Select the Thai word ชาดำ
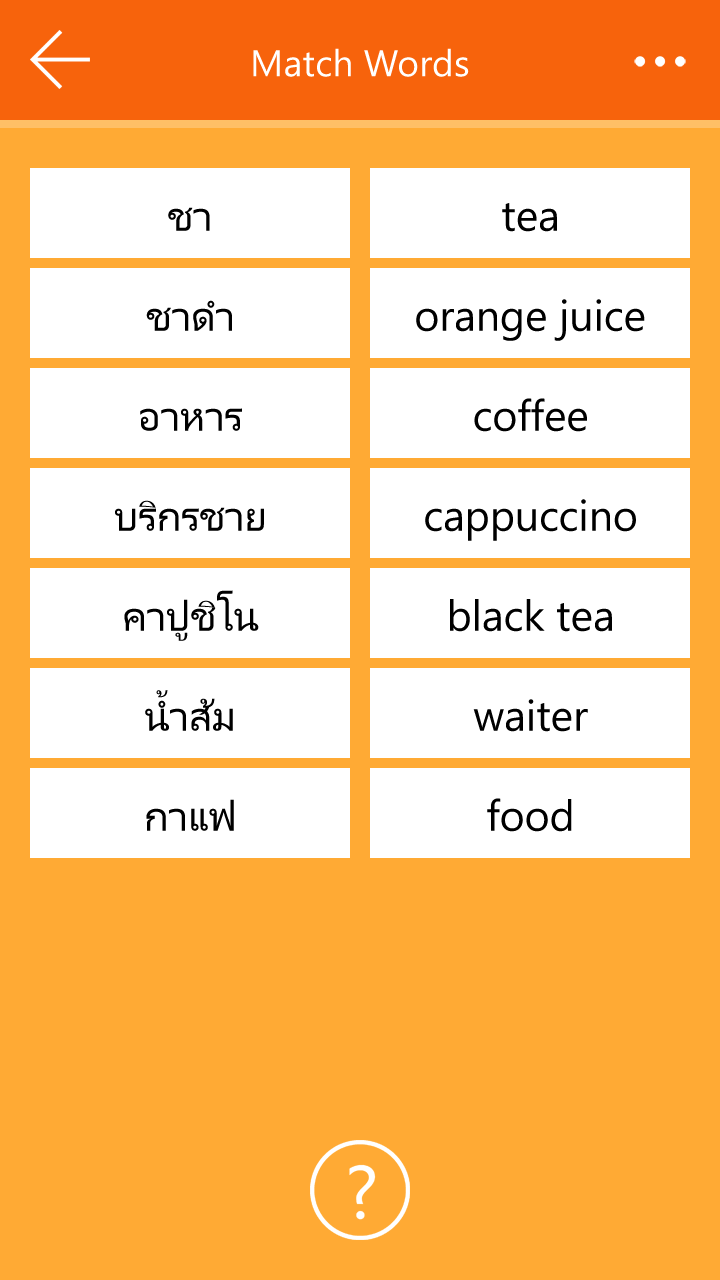 190,313
